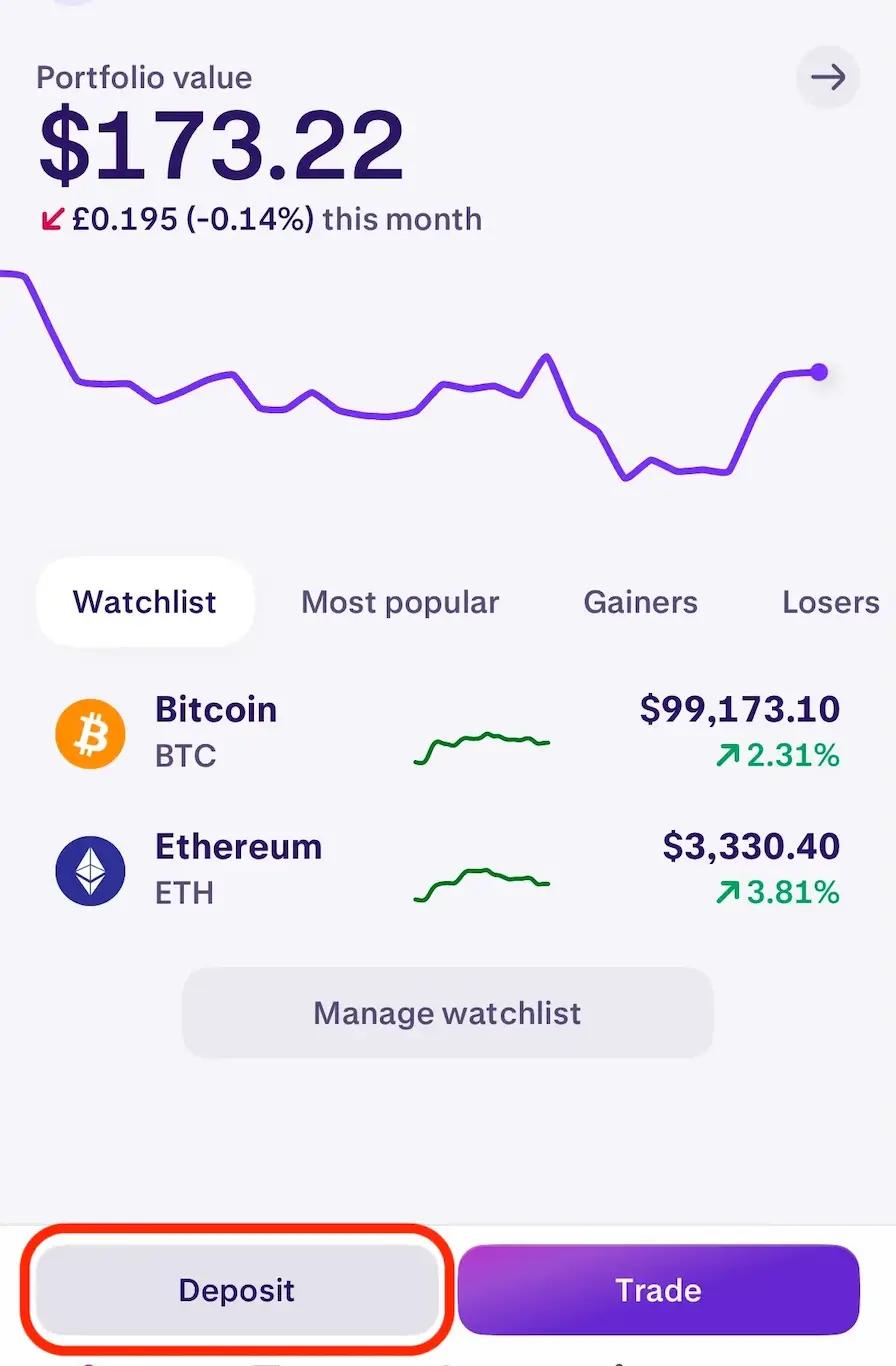The height and width of the screenshot is (1366, 896).
Task: Open portfolio details arrow
Action: [827, 77]
